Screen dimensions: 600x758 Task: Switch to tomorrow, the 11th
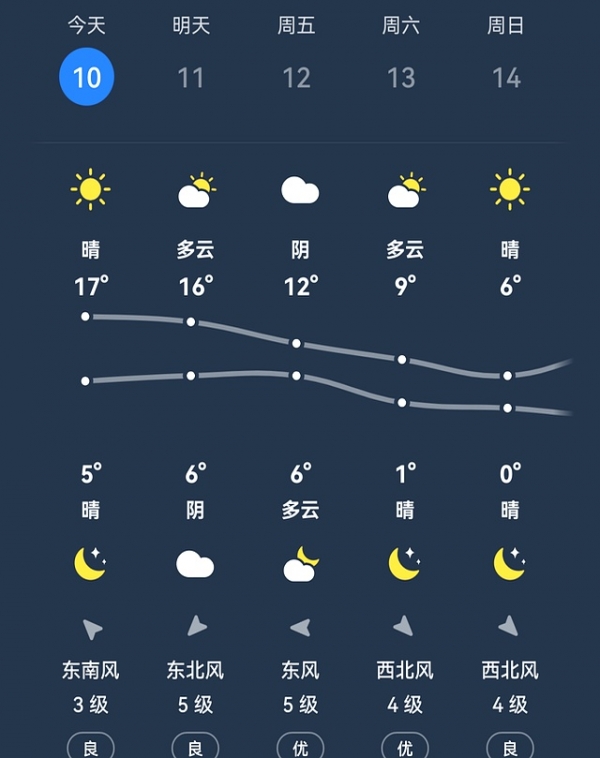point(191,77)
